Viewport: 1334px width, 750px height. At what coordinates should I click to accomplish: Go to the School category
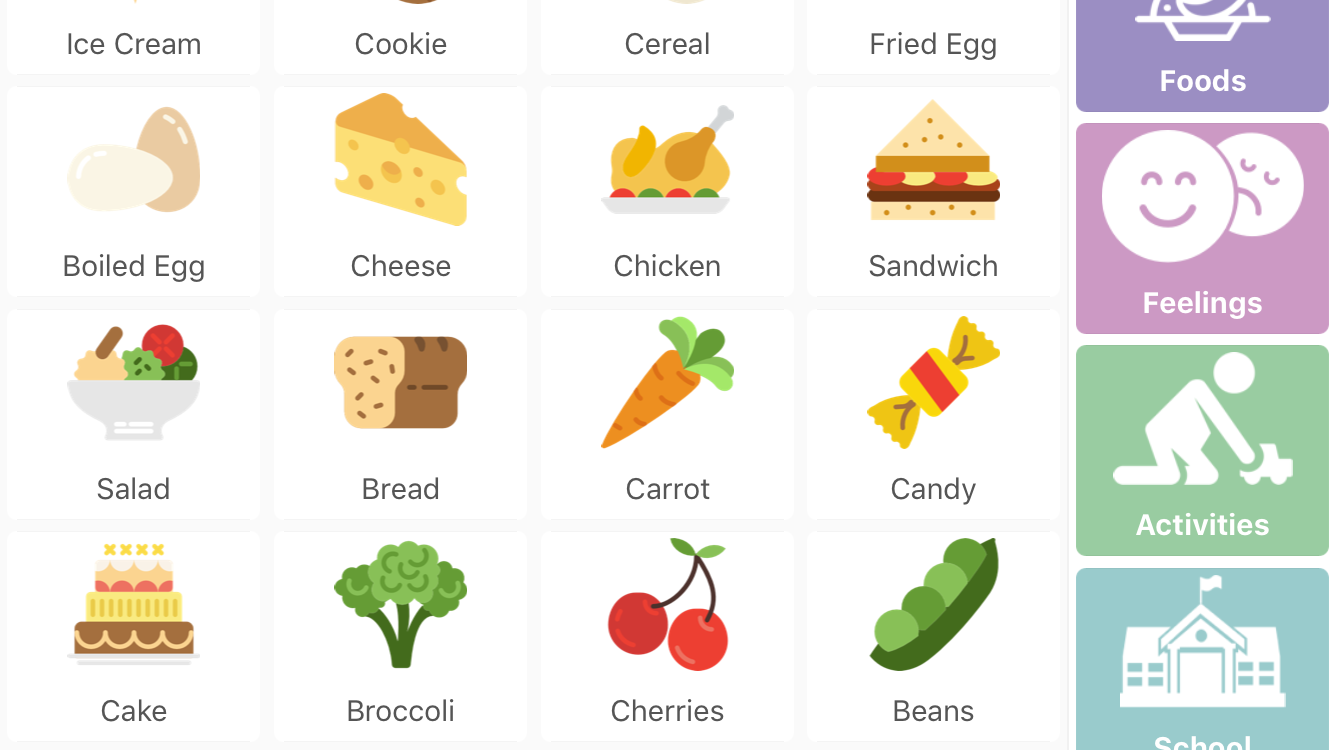(1202, 658)
